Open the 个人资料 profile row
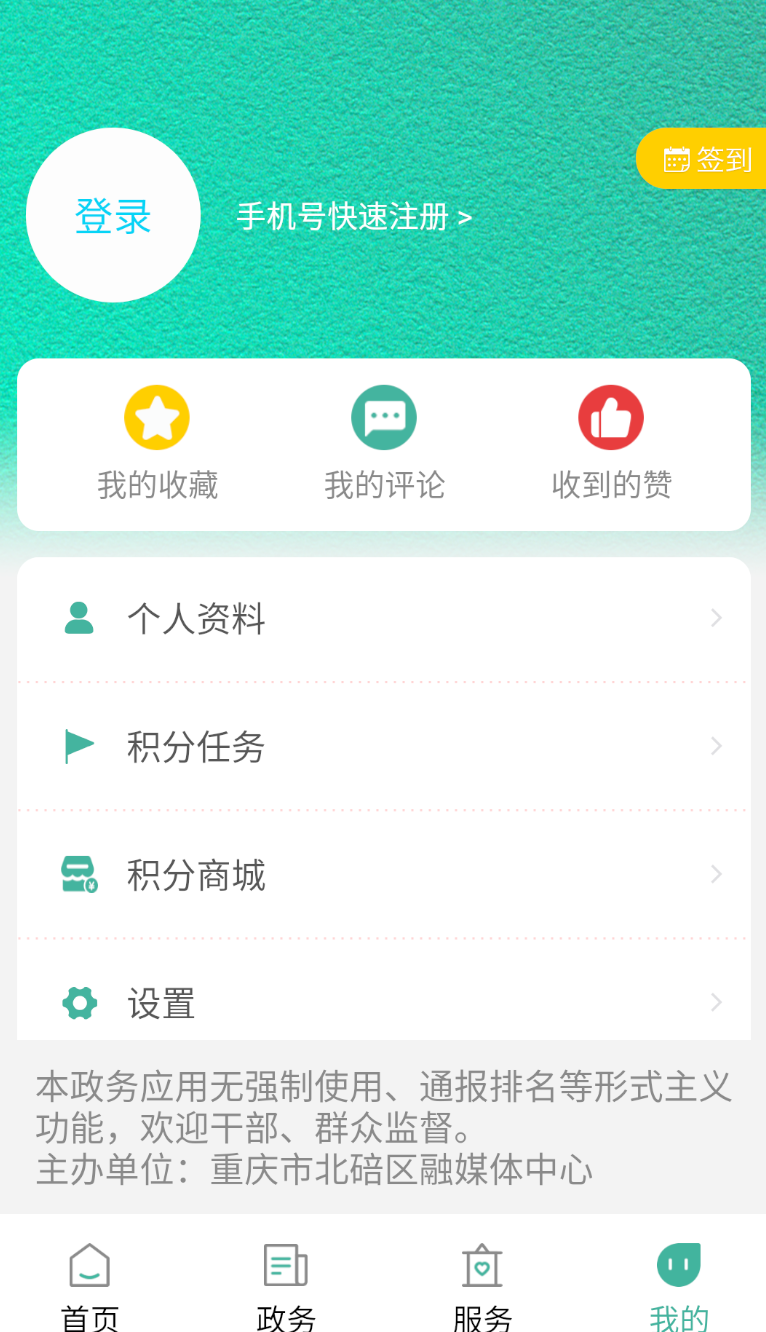The image size is (766, 1332). tap(384, 619)
